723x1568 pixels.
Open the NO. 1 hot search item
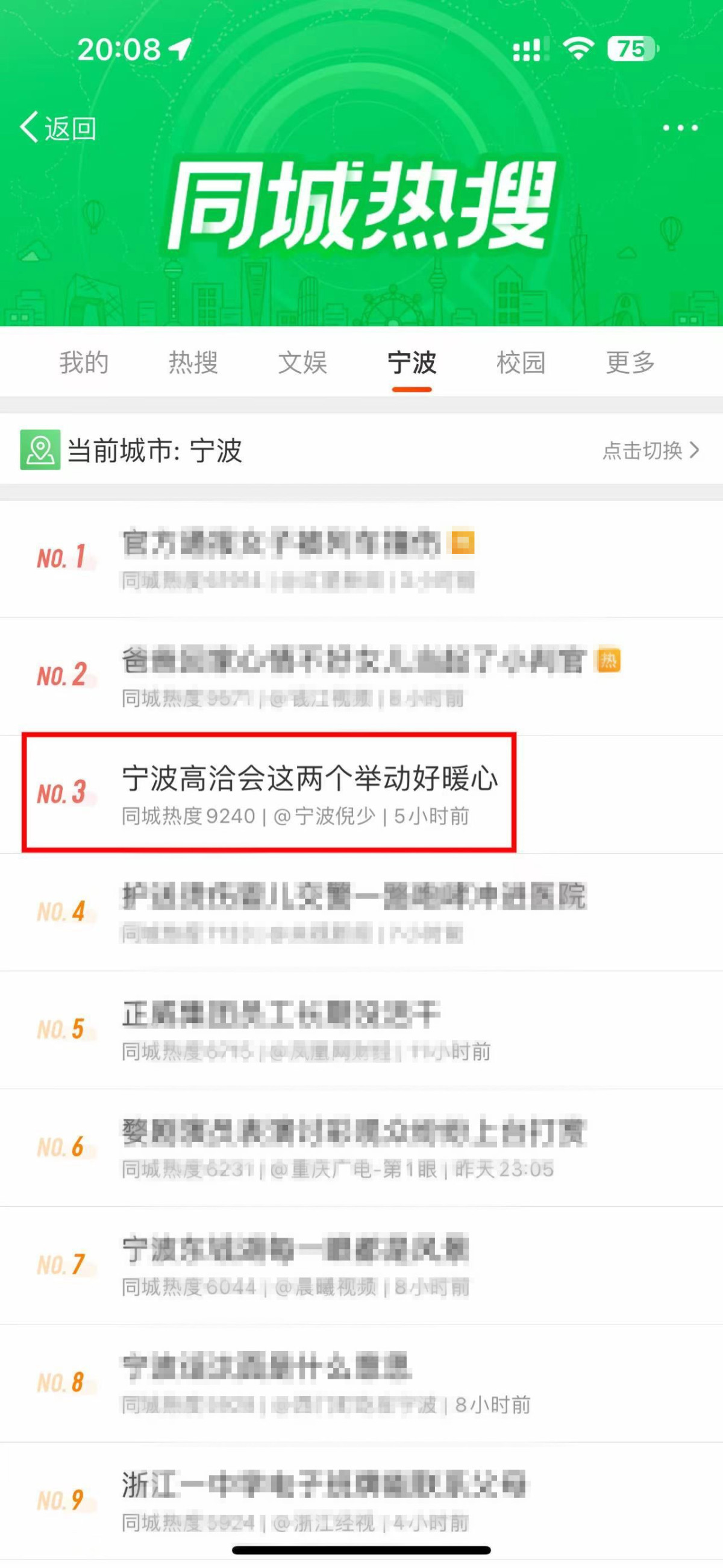[298, 559]
